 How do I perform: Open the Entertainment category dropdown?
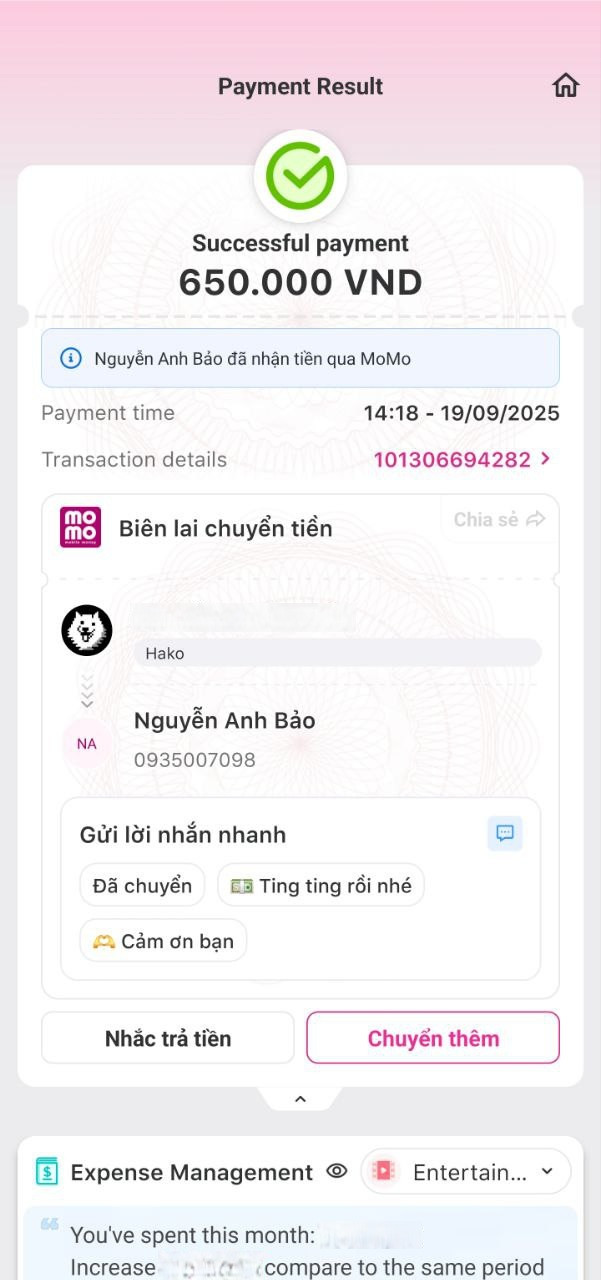[465, 1172]
